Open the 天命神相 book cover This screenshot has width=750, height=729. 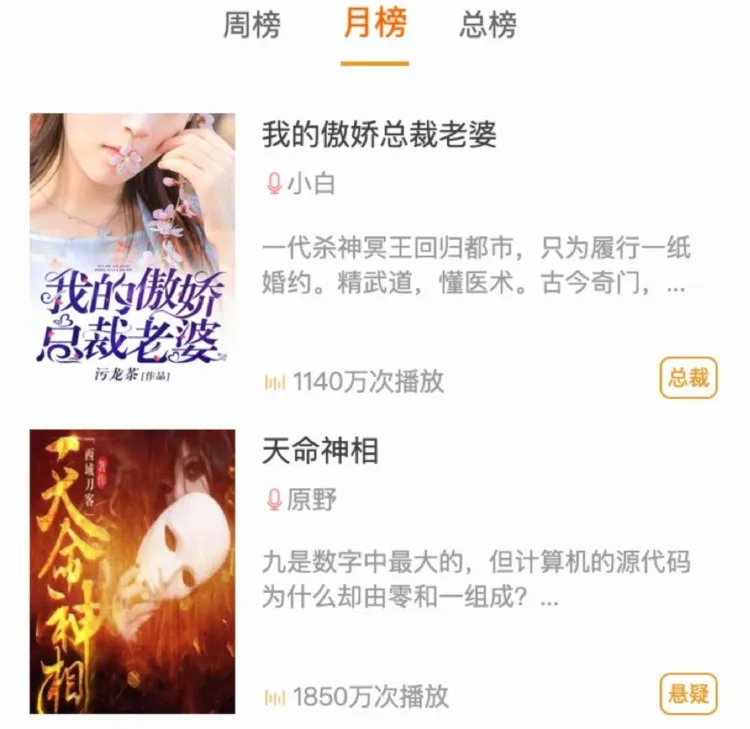pyautogui.click(x=133, y=571)
